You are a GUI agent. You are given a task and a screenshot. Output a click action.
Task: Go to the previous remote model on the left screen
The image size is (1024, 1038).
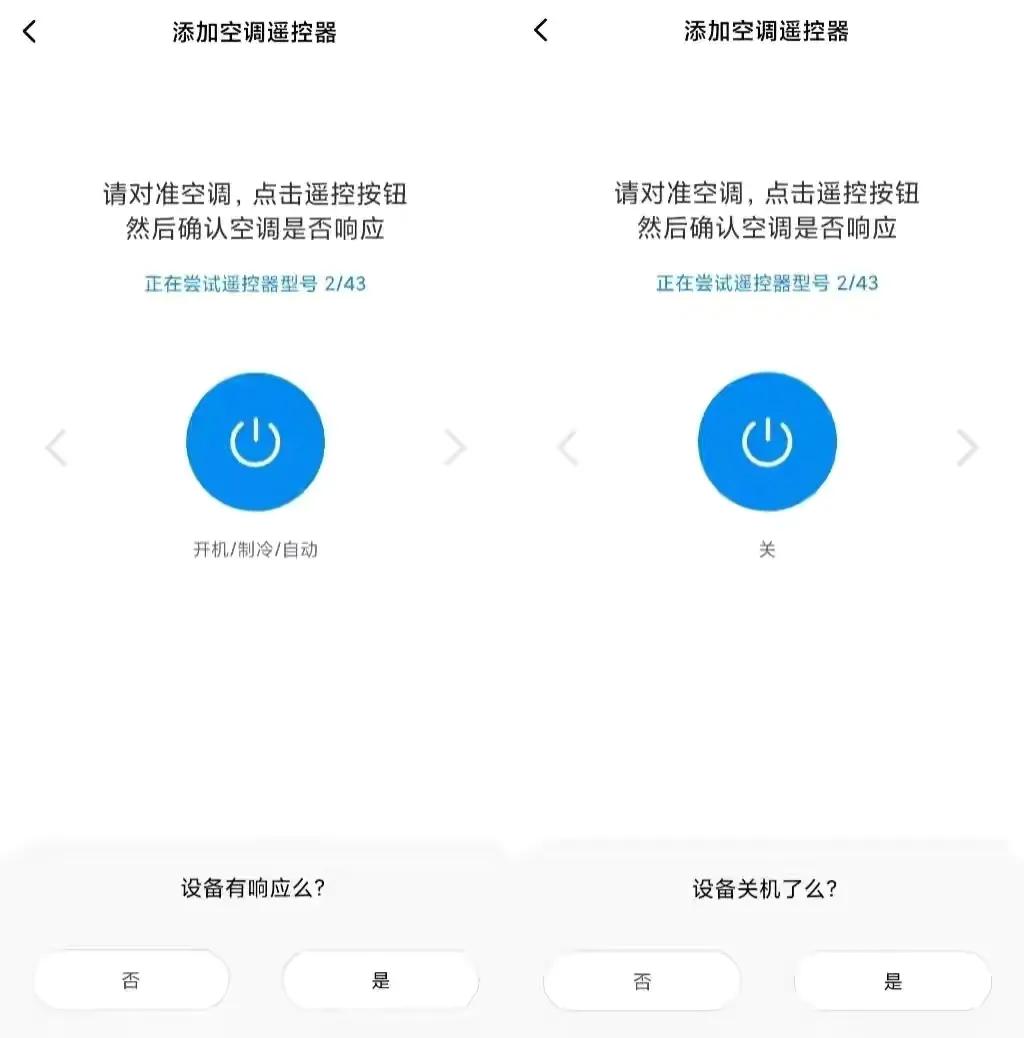click(x=57, y=447)
